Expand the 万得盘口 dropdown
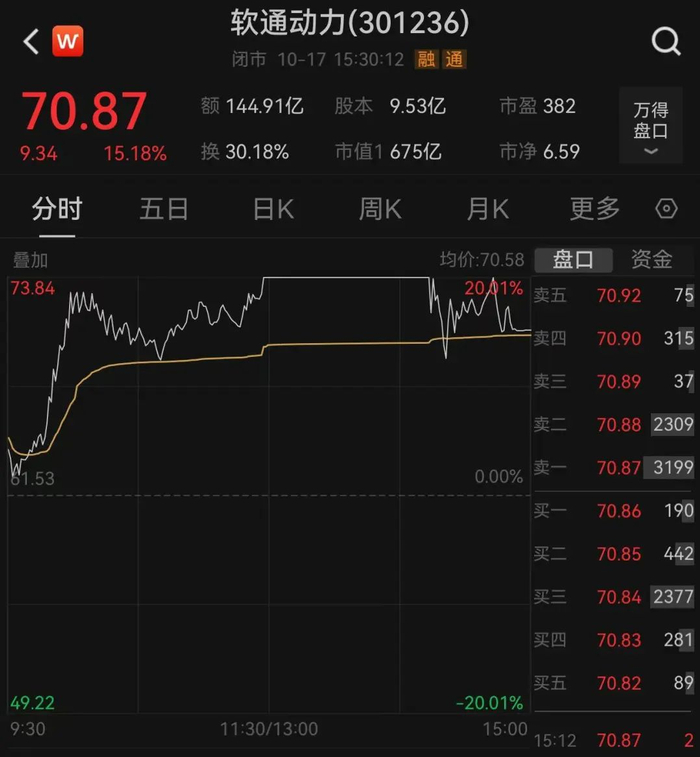 (x=651, y=126)
